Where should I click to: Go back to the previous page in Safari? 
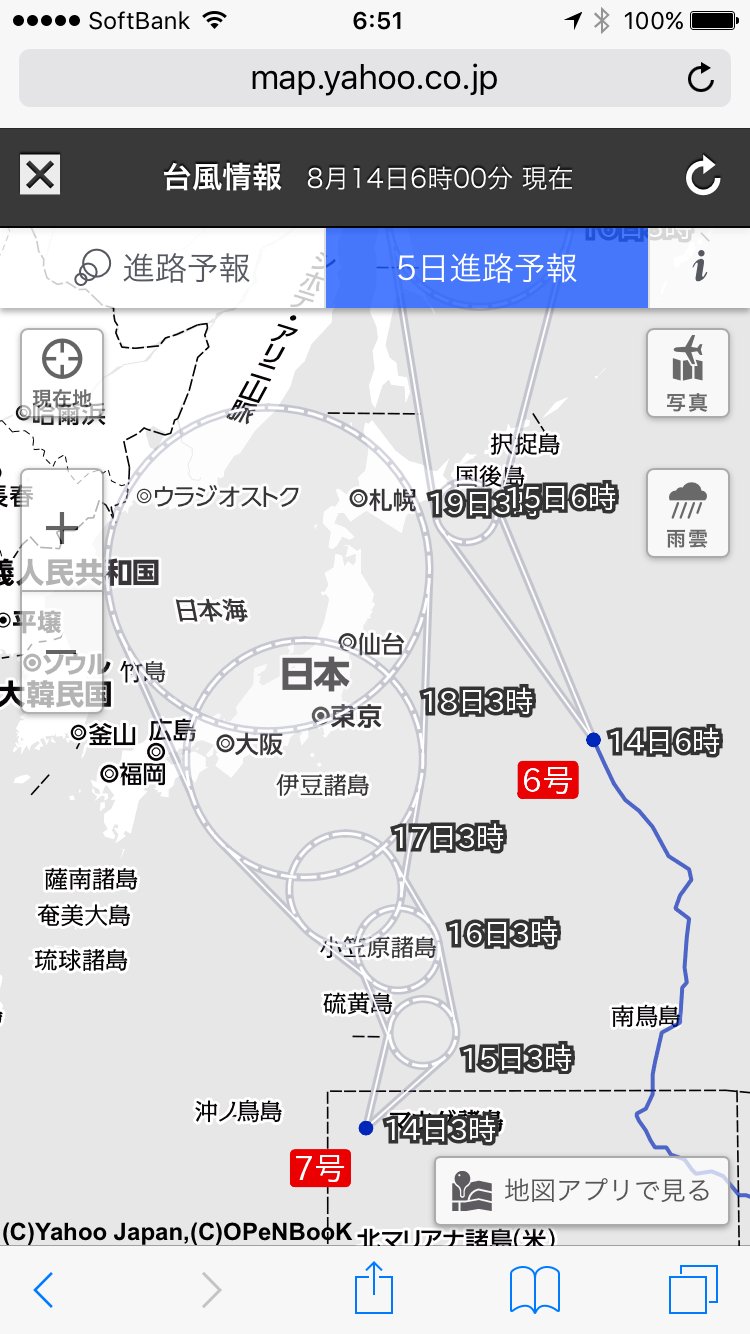42,1290
